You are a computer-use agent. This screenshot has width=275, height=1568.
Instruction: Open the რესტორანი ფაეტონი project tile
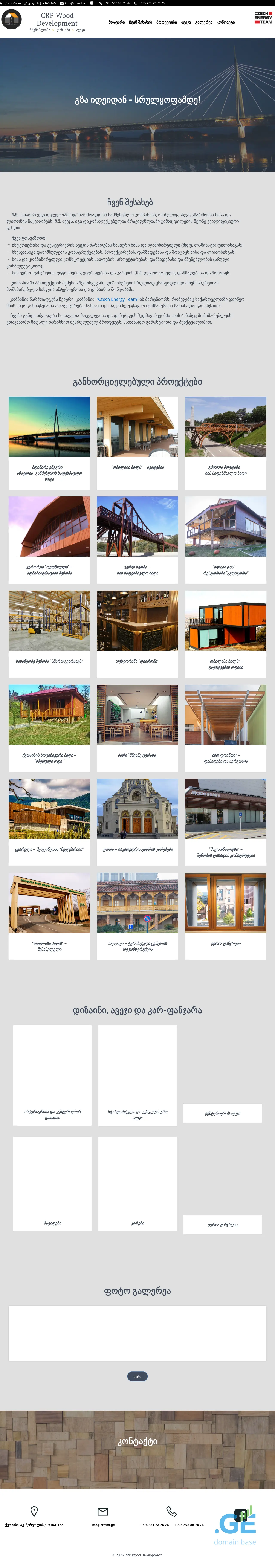click(137, 633)
